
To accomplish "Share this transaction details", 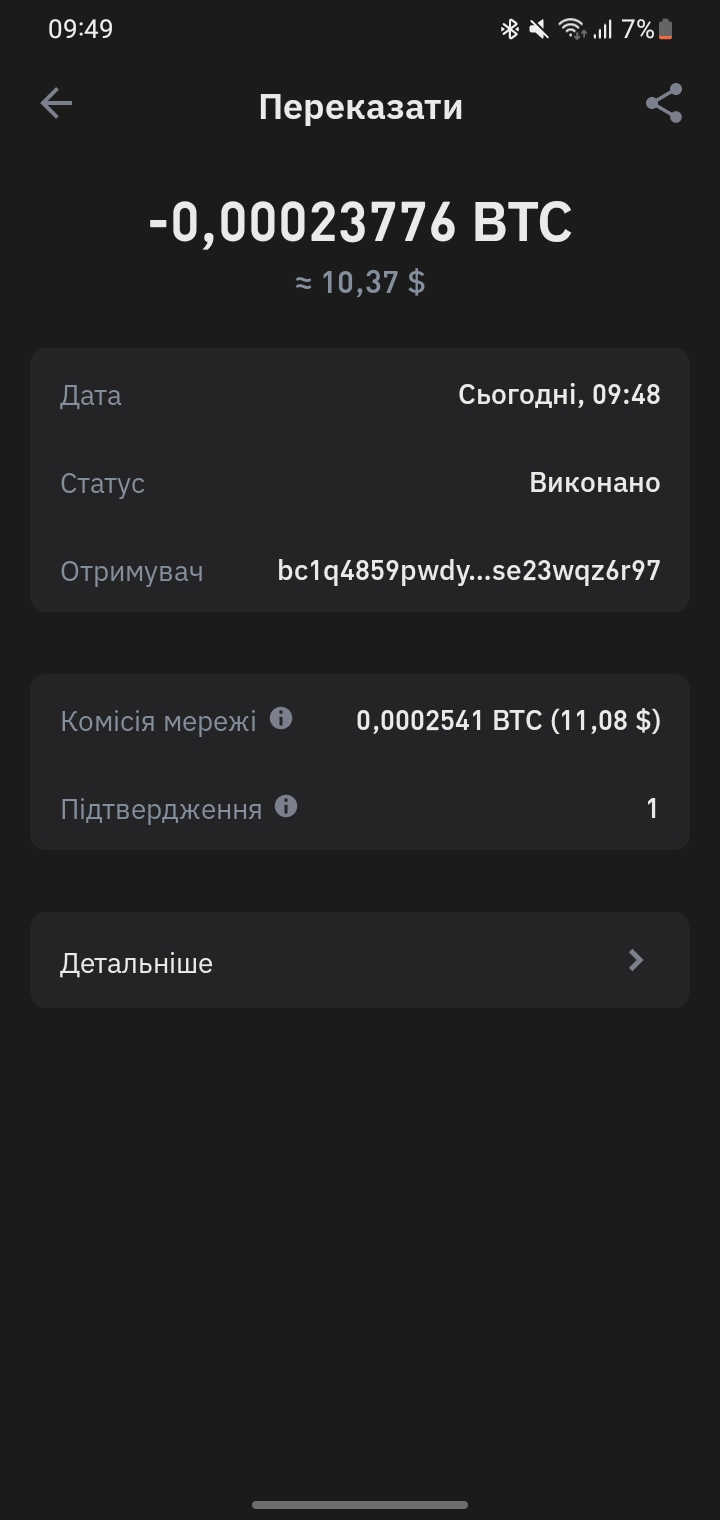I will point(664,103).
